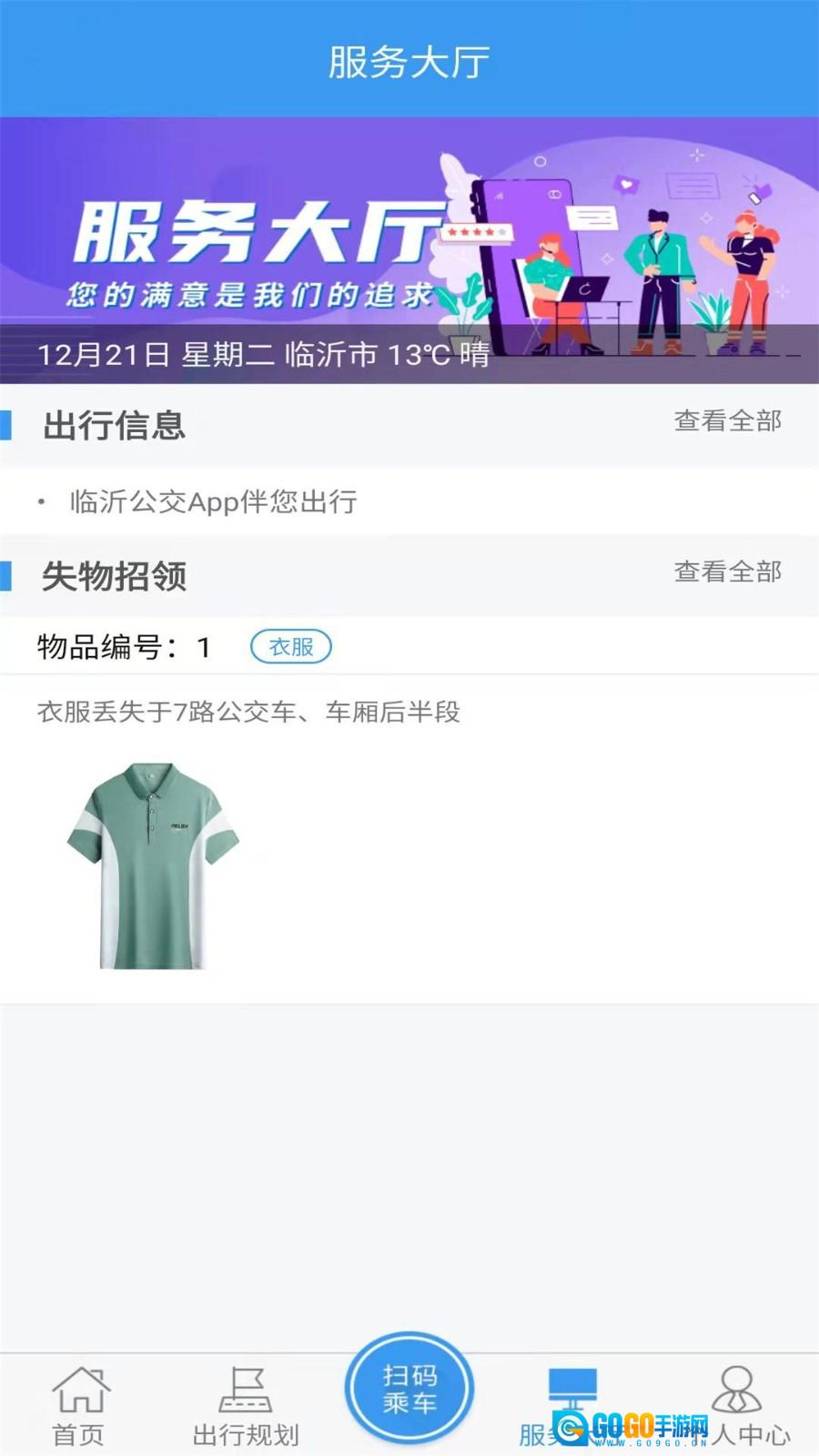View all 失物招领 entries
The image size is (819, 1456).
(727, 572)
